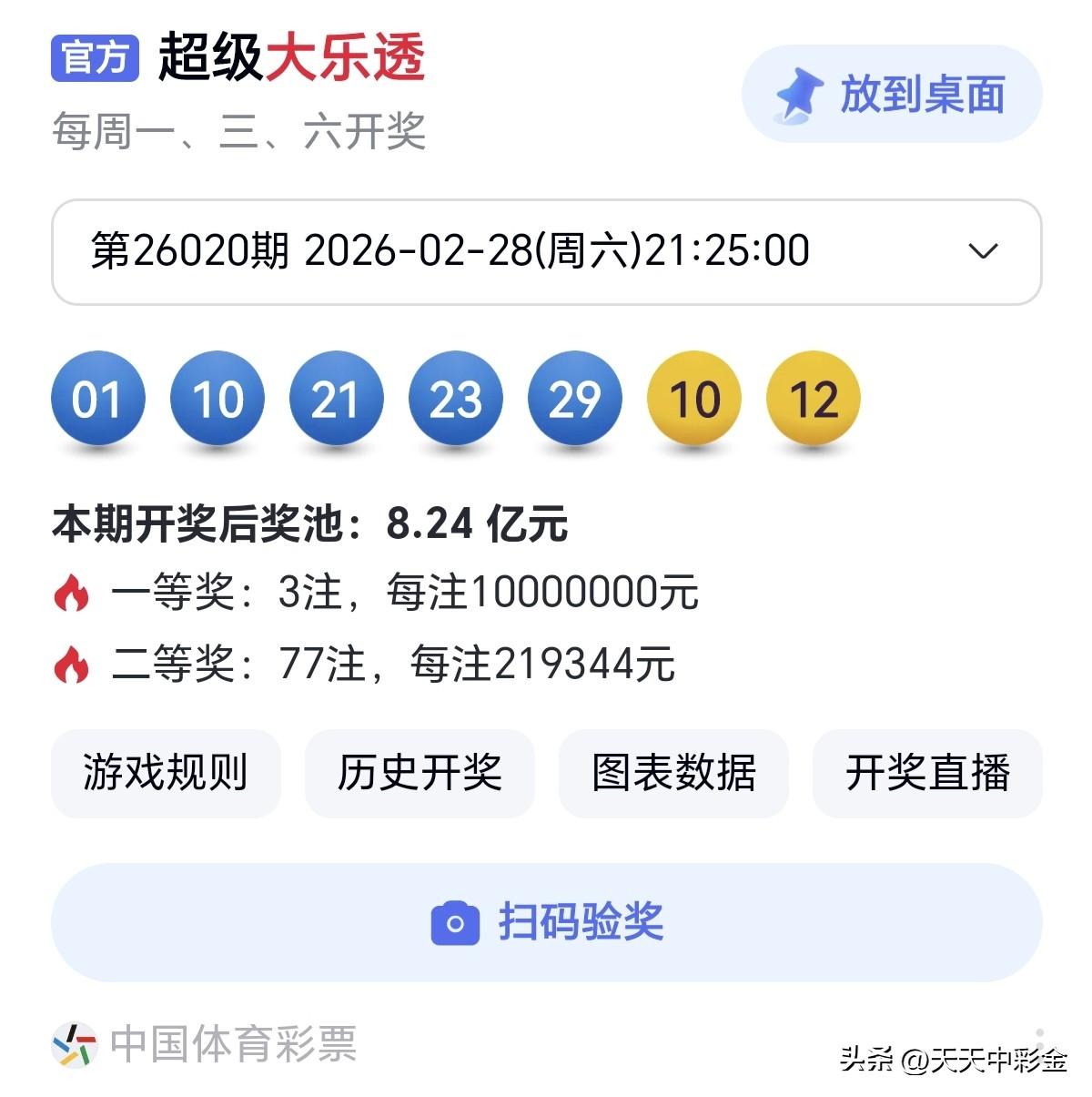Click the 中国体育彩票 logo icon

[x=75, y=1045]
